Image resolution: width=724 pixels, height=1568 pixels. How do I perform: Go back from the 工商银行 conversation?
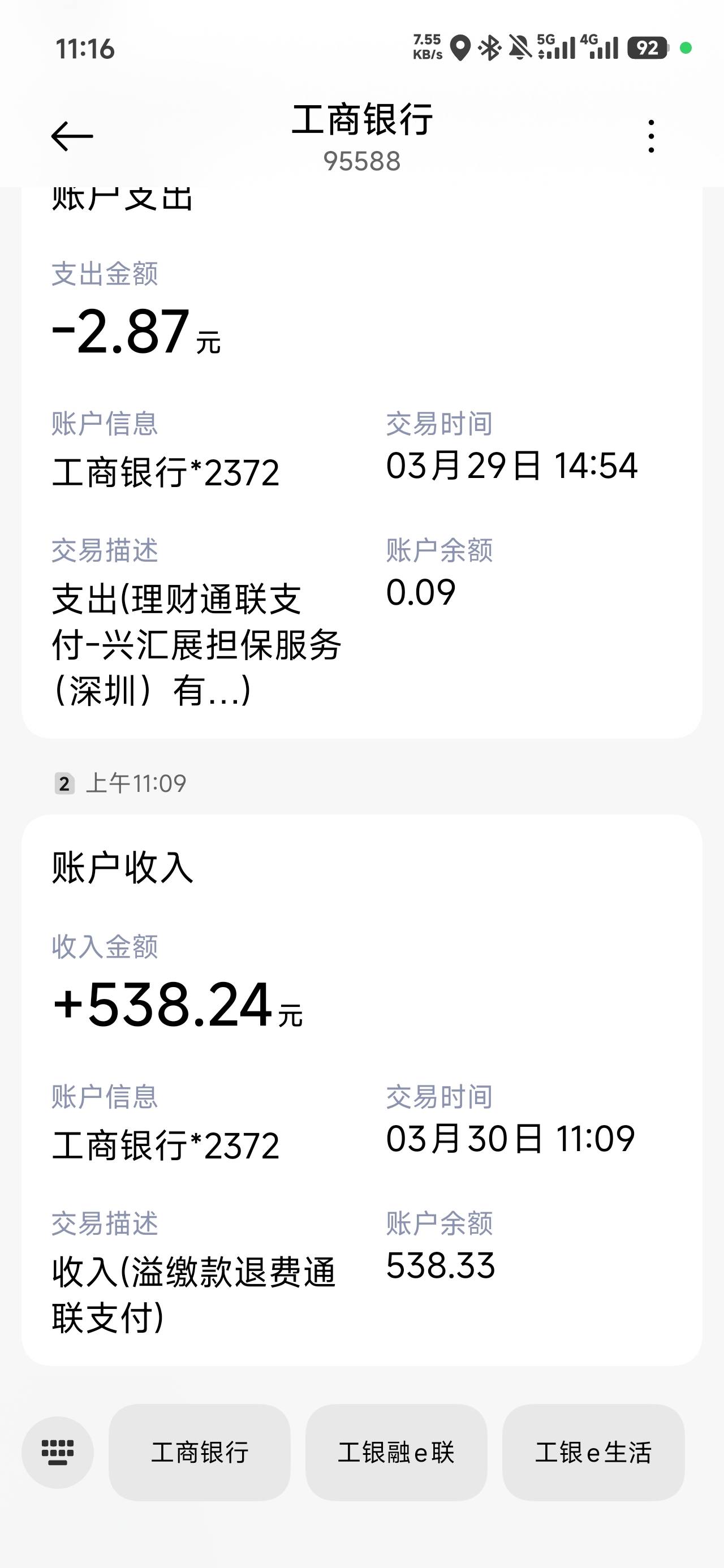click(72, 136)
